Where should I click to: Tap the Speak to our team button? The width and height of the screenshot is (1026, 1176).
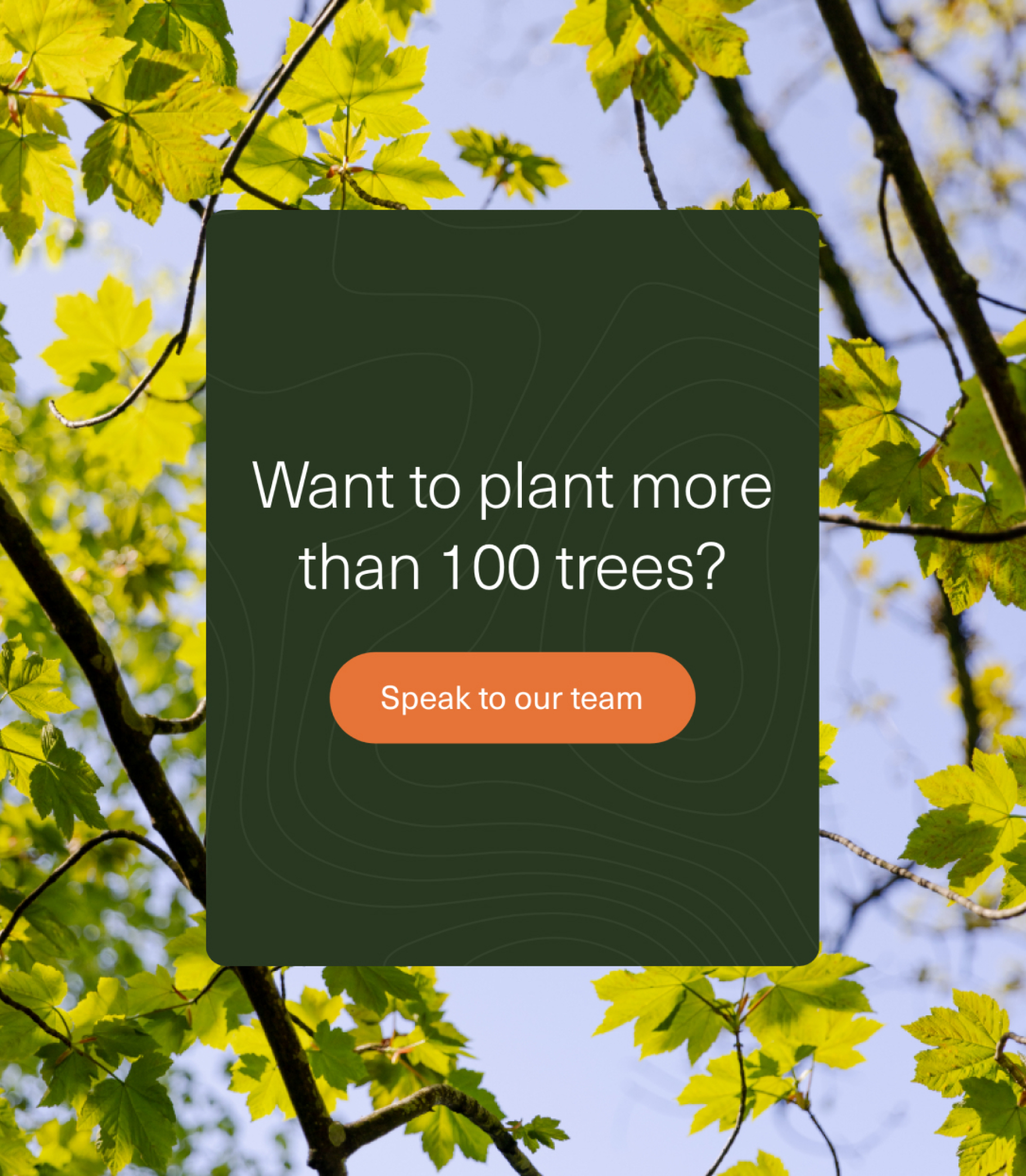(x=512, y=697)
